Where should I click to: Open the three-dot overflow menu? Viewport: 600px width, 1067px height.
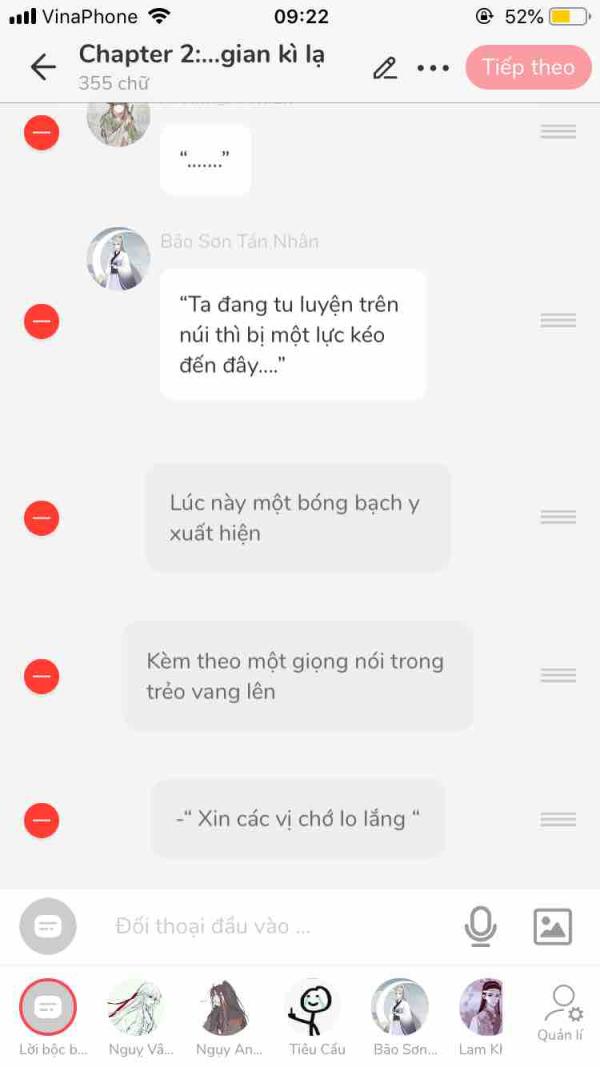433,68
